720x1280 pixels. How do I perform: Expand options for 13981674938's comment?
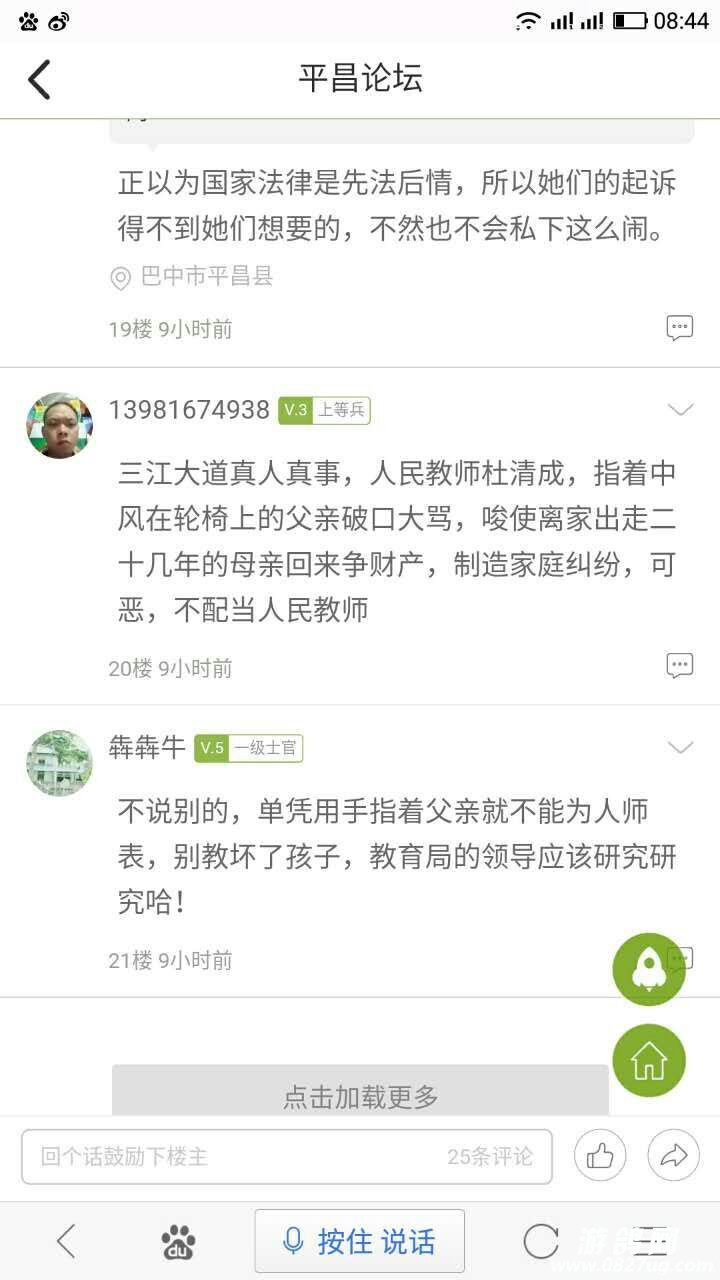[680, 409]
